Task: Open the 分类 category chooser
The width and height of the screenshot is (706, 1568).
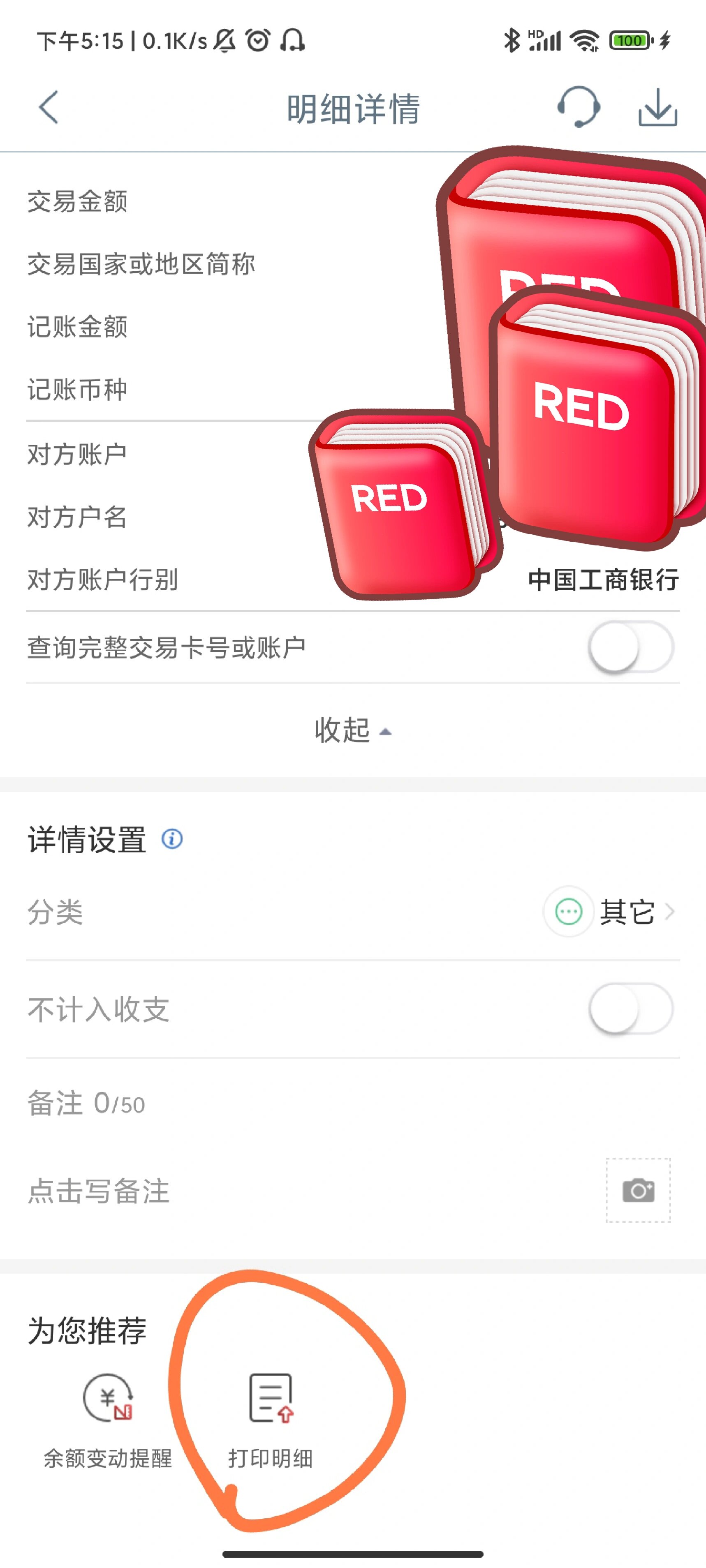Action: tap(55, 911)
